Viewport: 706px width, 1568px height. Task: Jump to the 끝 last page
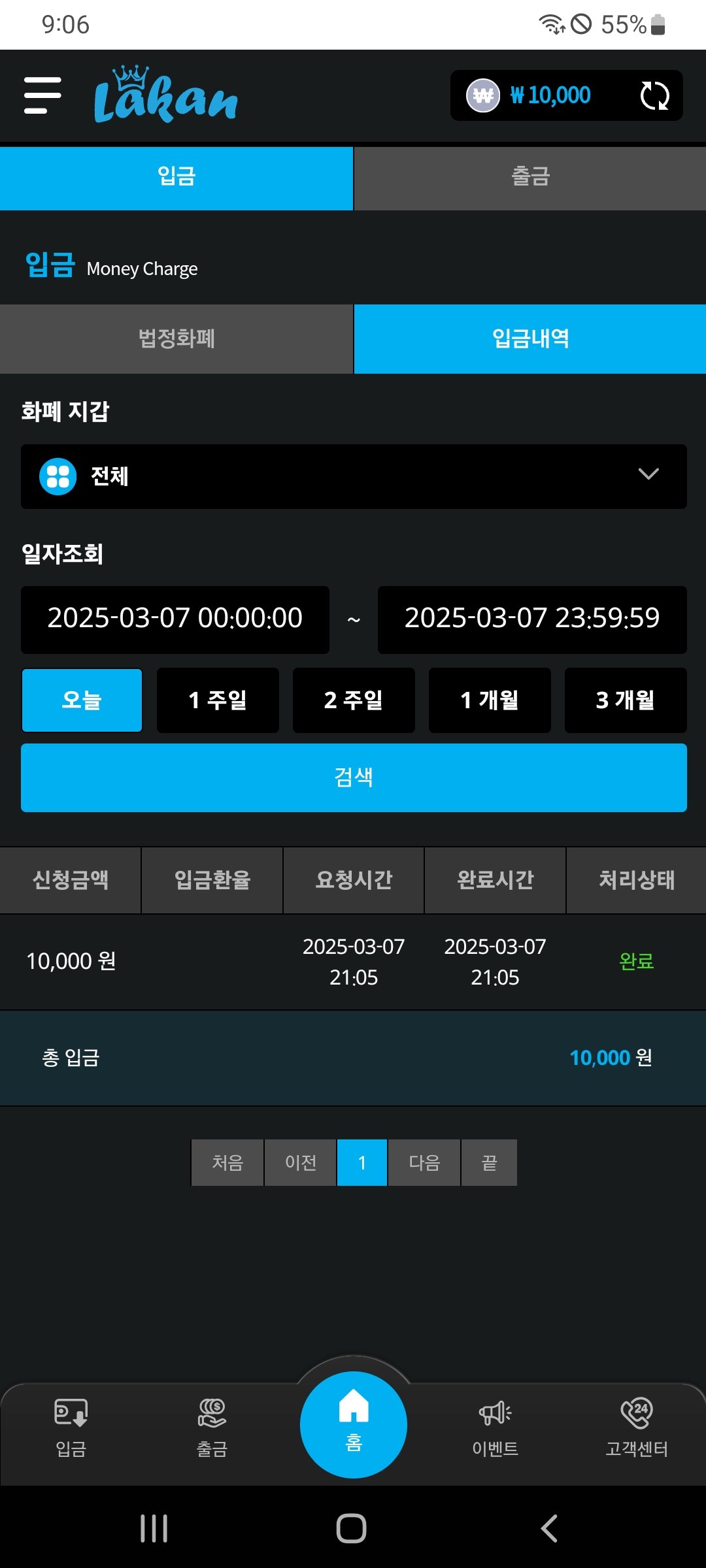[x=489, y=1162]
